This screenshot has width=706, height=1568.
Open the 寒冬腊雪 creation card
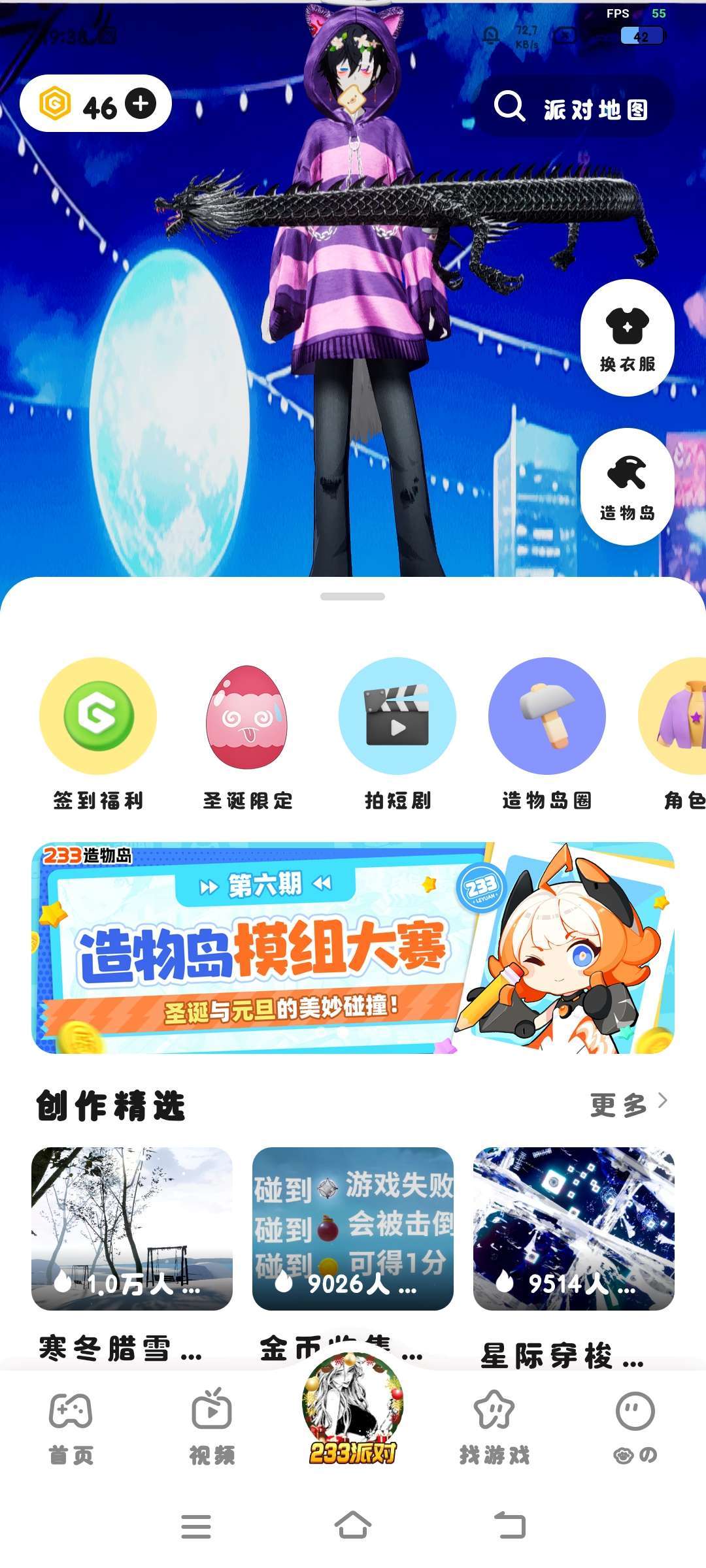132,1228
